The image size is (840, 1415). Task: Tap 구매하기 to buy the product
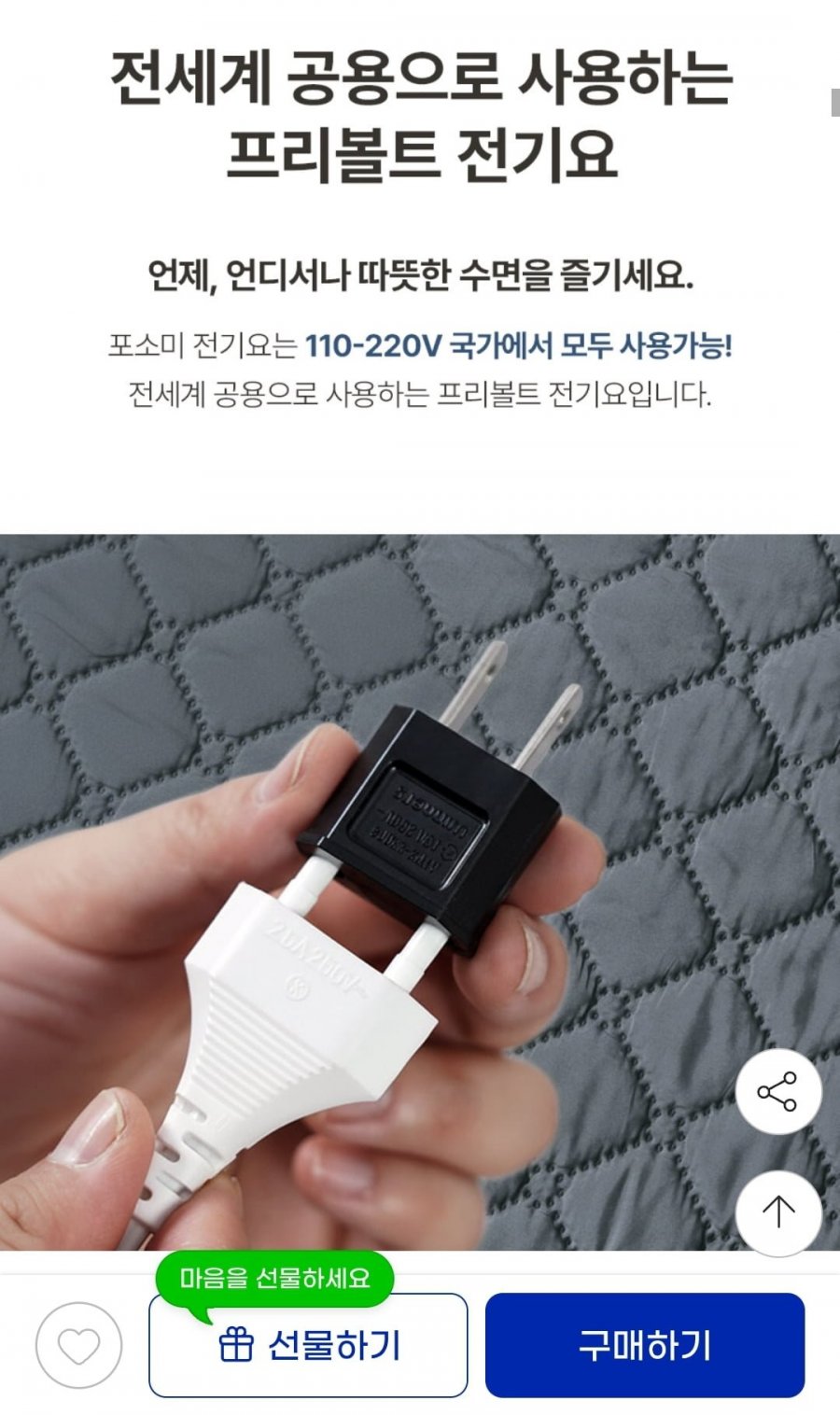(x=645, y=1345)
